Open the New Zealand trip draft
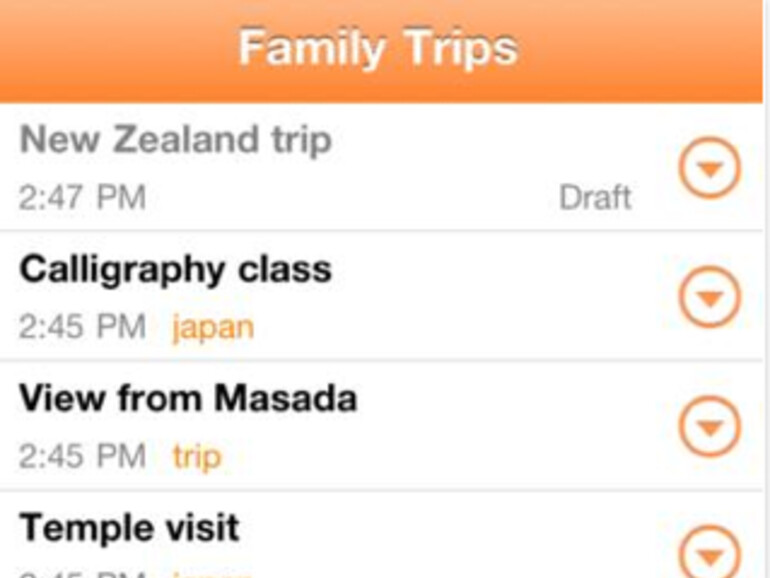Image resolution: width=770 pixels, height=578 pixels. pyautogui.click(x=175, y=141)
